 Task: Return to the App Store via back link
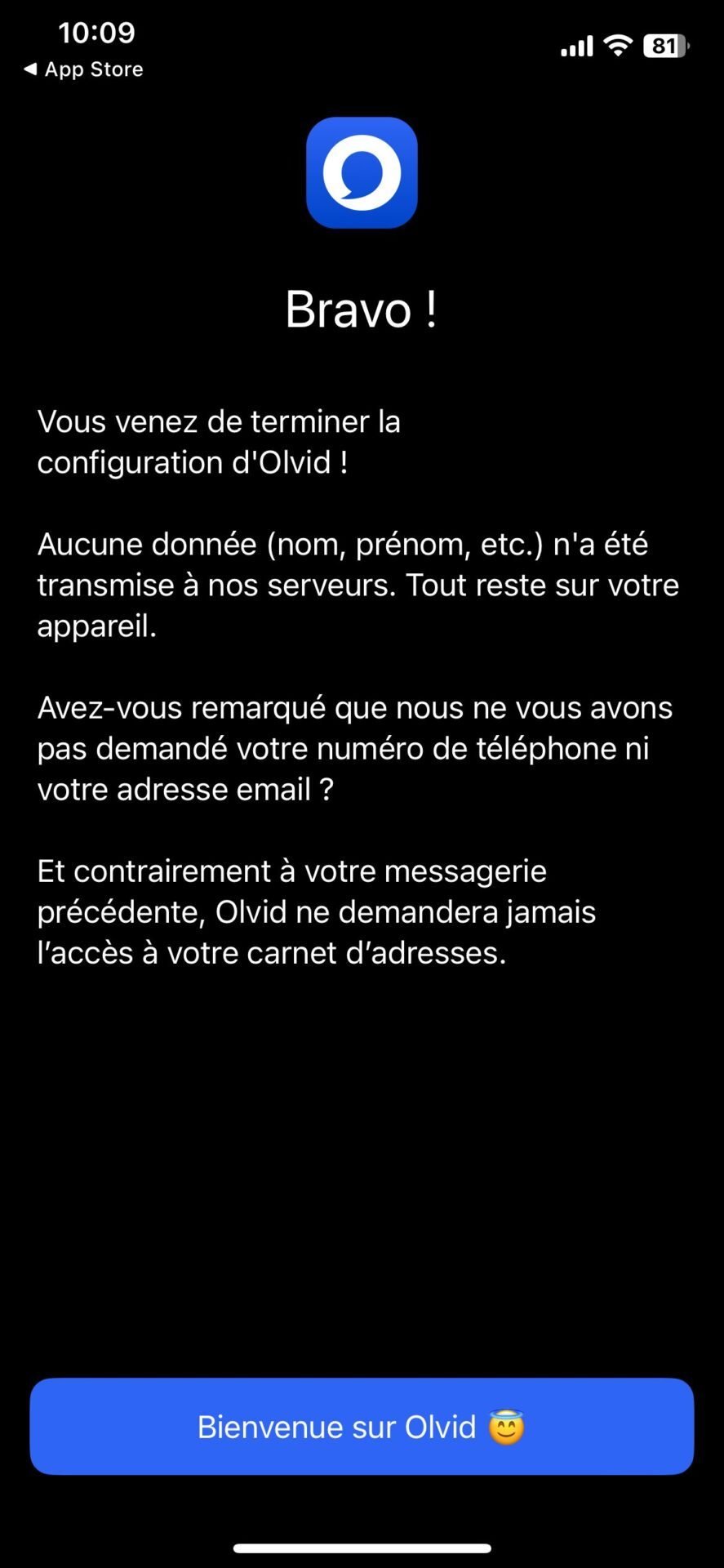point(83,69)
